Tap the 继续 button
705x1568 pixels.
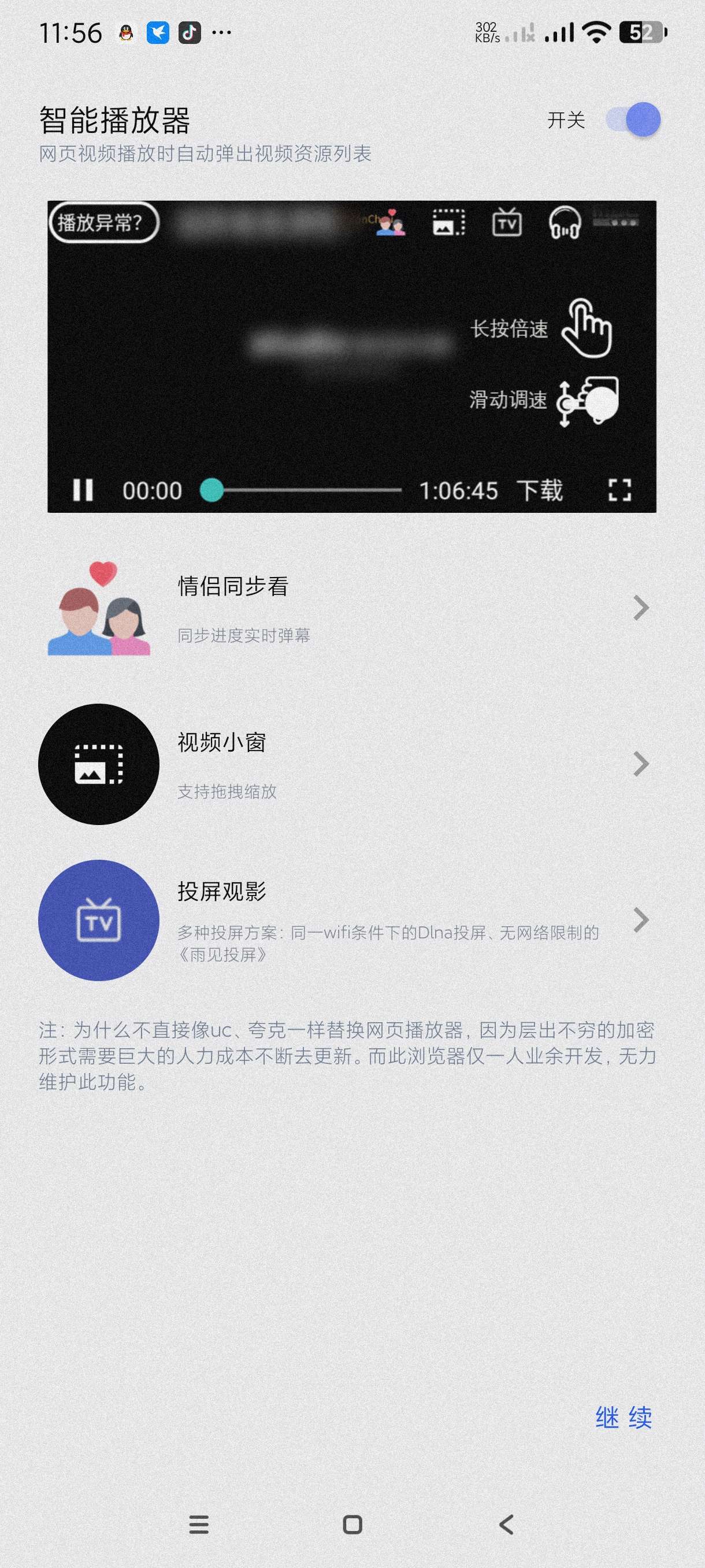(x=623, y=1418)
